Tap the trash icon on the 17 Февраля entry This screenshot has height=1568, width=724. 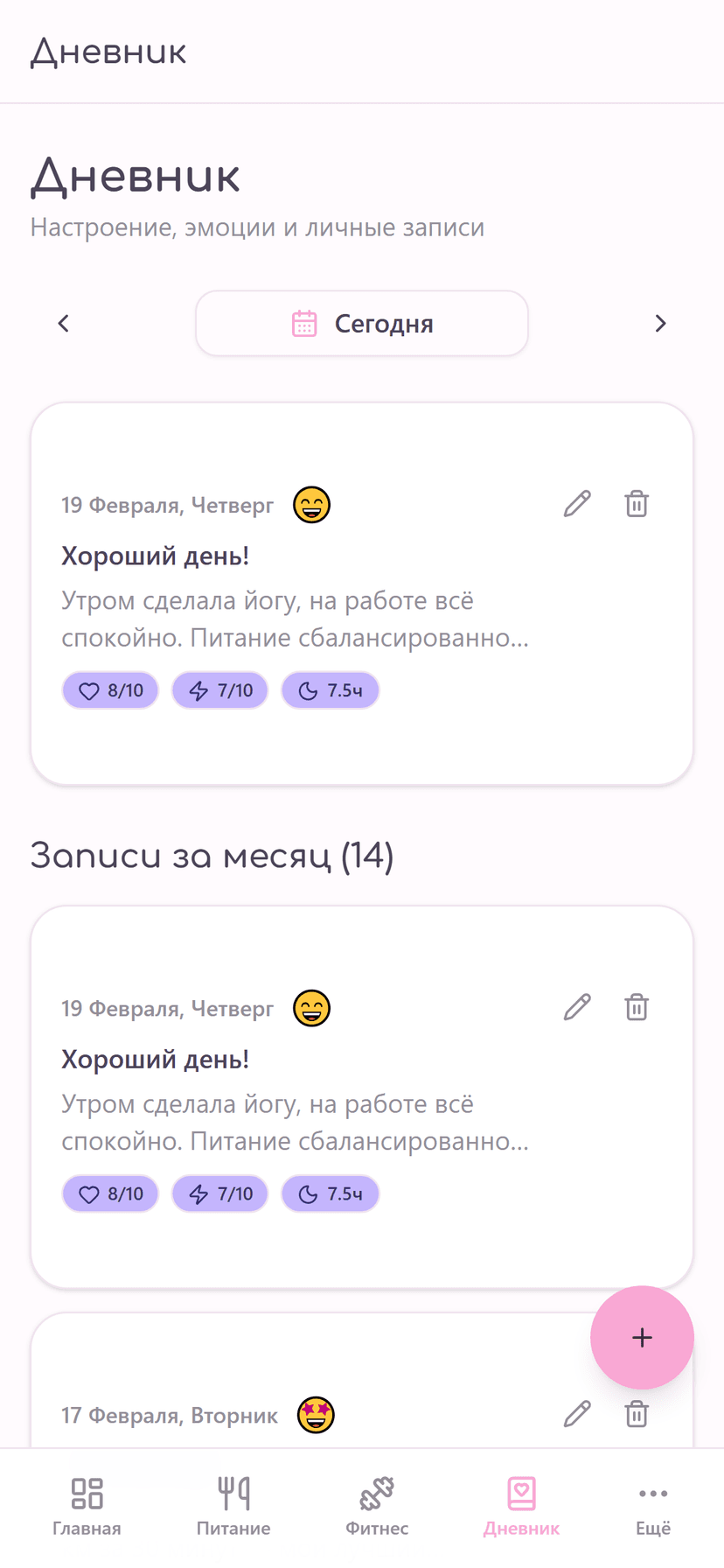tap(636, 1414)
